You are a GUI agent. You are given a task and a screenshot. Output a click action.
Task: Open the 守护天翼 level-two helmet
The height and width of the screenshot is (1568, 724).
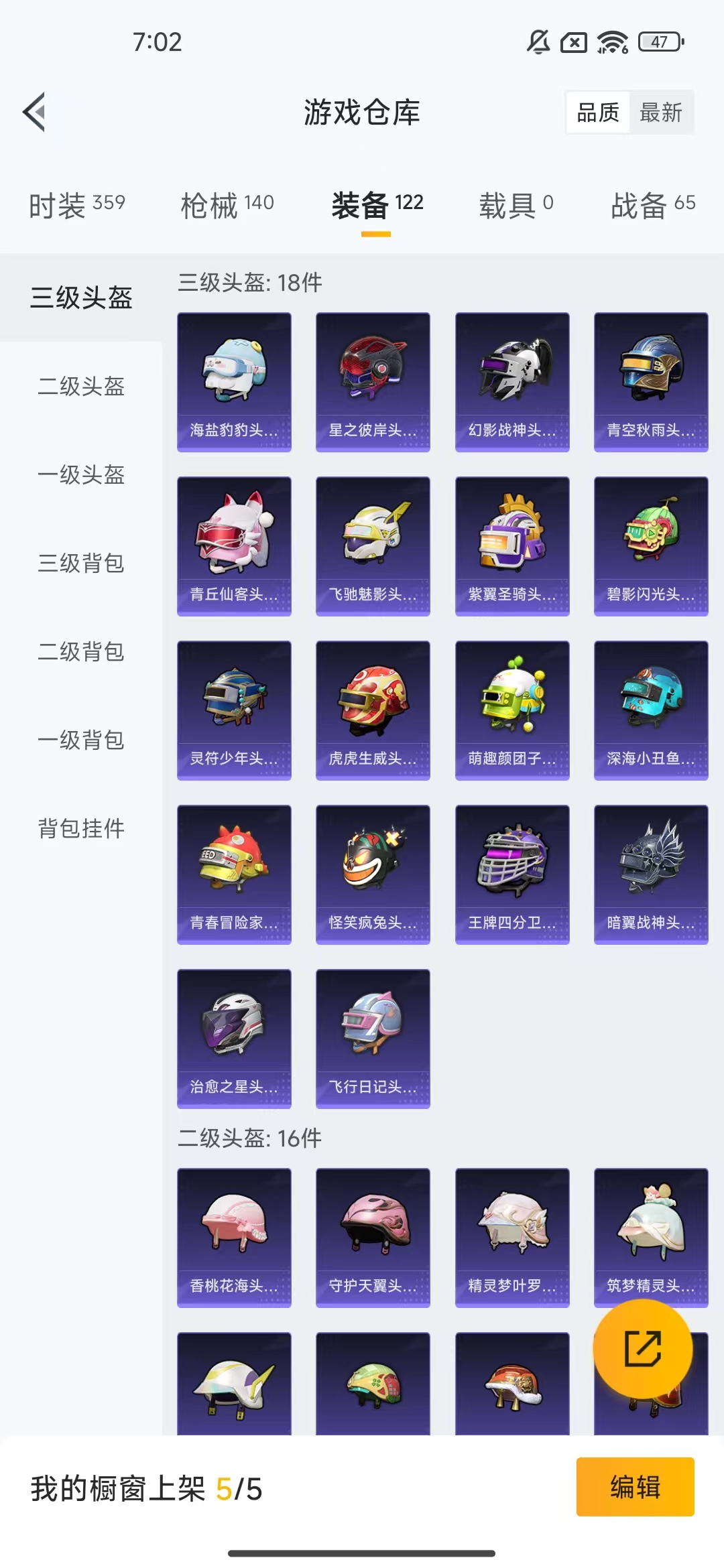(373, 1238)
